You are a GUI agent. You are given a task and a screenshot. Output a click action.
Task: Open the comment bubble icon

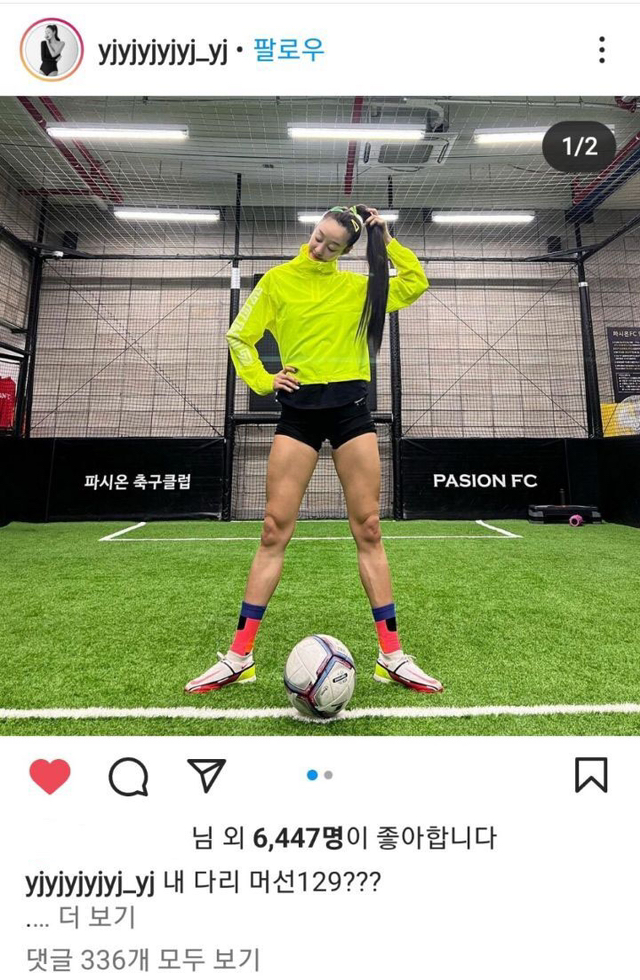point(129,776)
